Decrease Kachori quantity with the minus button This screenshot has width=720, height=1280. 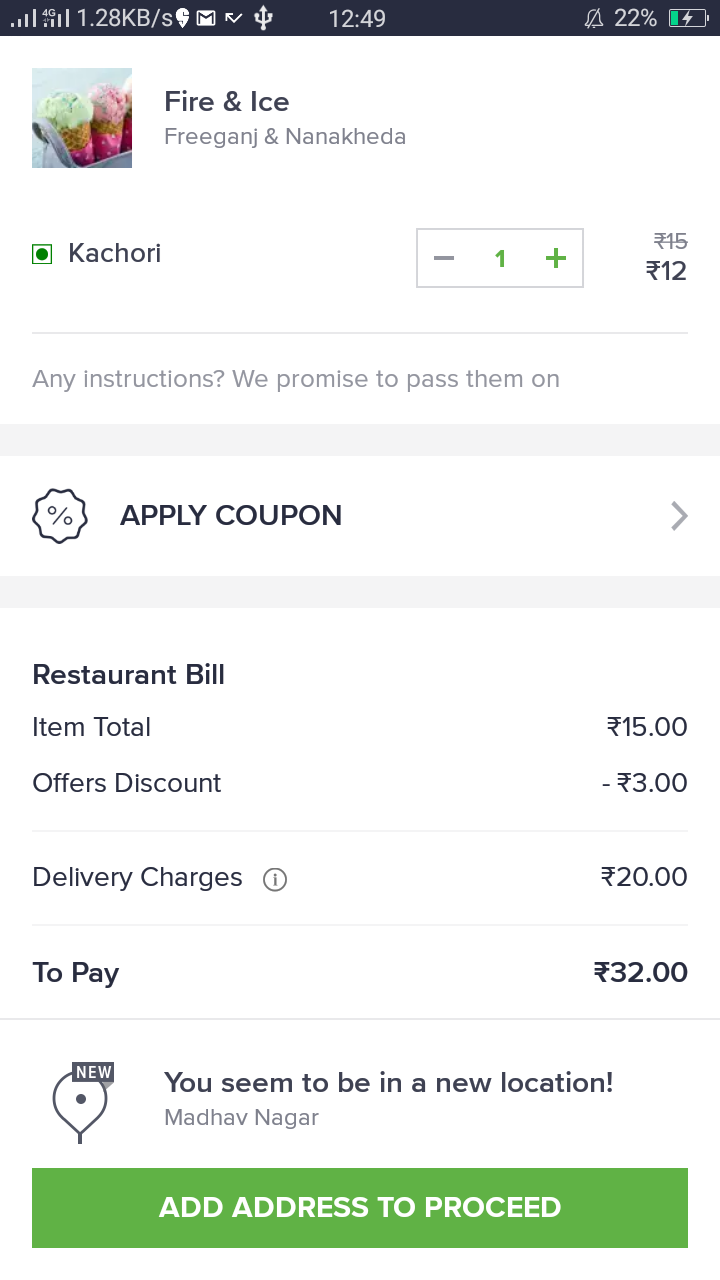(444, 259)
